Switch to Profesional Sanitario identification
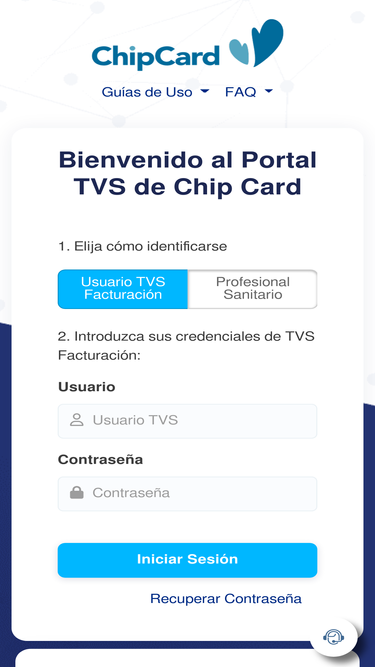Image resolution: width=375 pixels, height=667 pixels. tap(253, 288)
